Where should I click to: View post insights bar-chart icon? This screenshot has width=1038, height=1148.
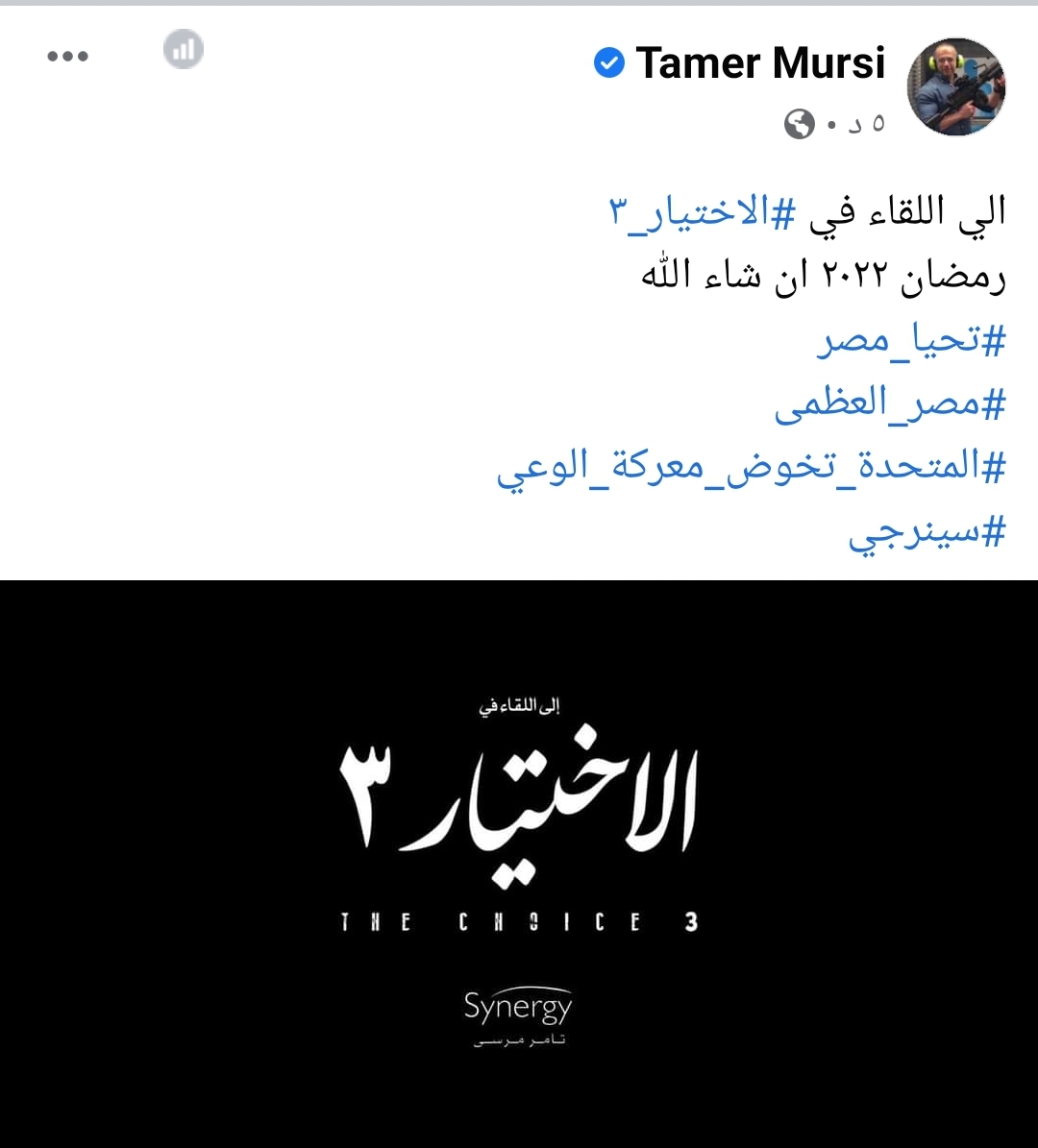pyautogui.click(x=184, y=49)
